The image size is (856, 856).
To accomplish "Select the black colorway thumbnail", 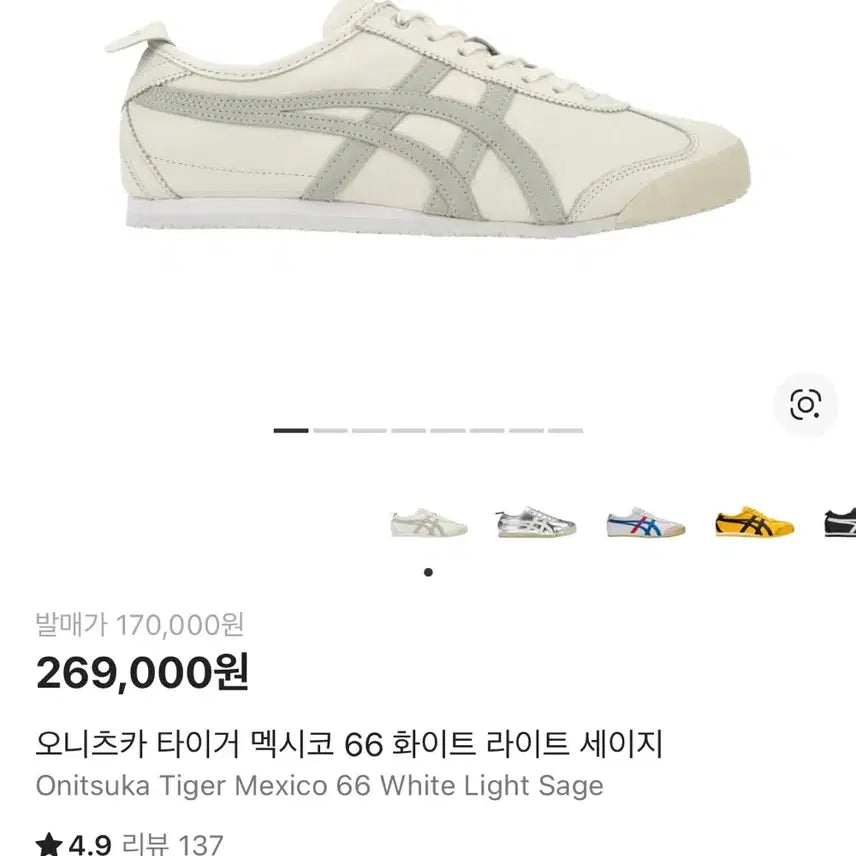I will [x=841, y=523].
